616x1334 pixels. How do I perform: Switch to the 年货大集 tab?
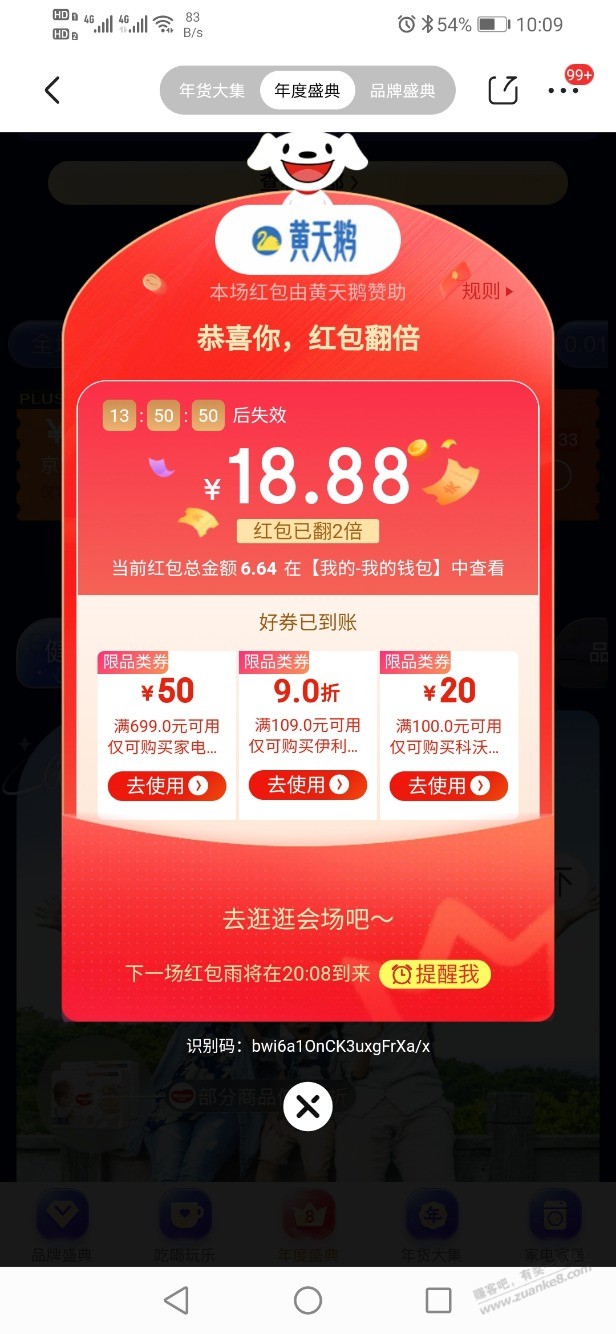212,91
